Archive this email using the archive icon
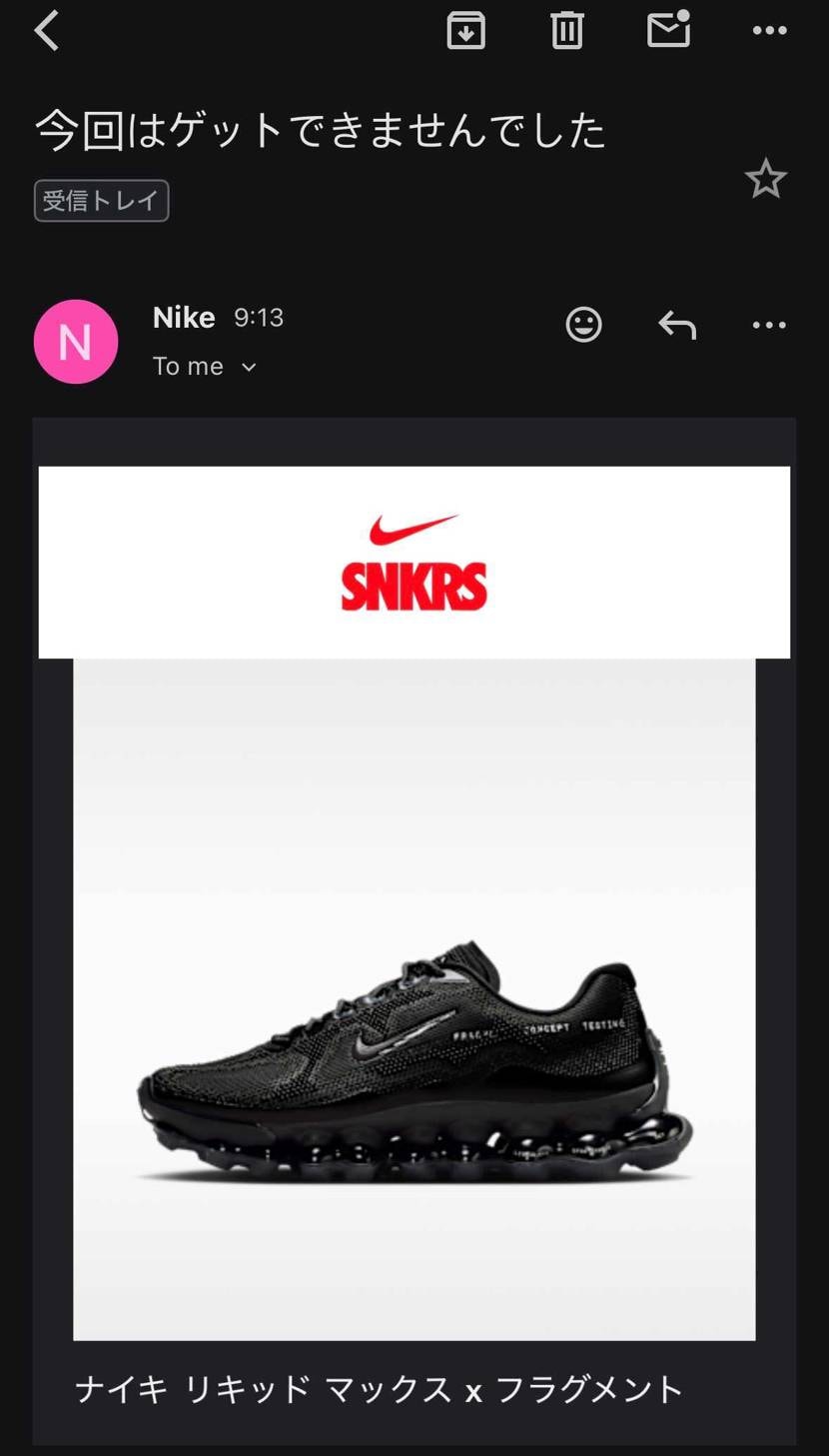The width and height of the screenshot is (829, 1456). (x=465, y=30)
